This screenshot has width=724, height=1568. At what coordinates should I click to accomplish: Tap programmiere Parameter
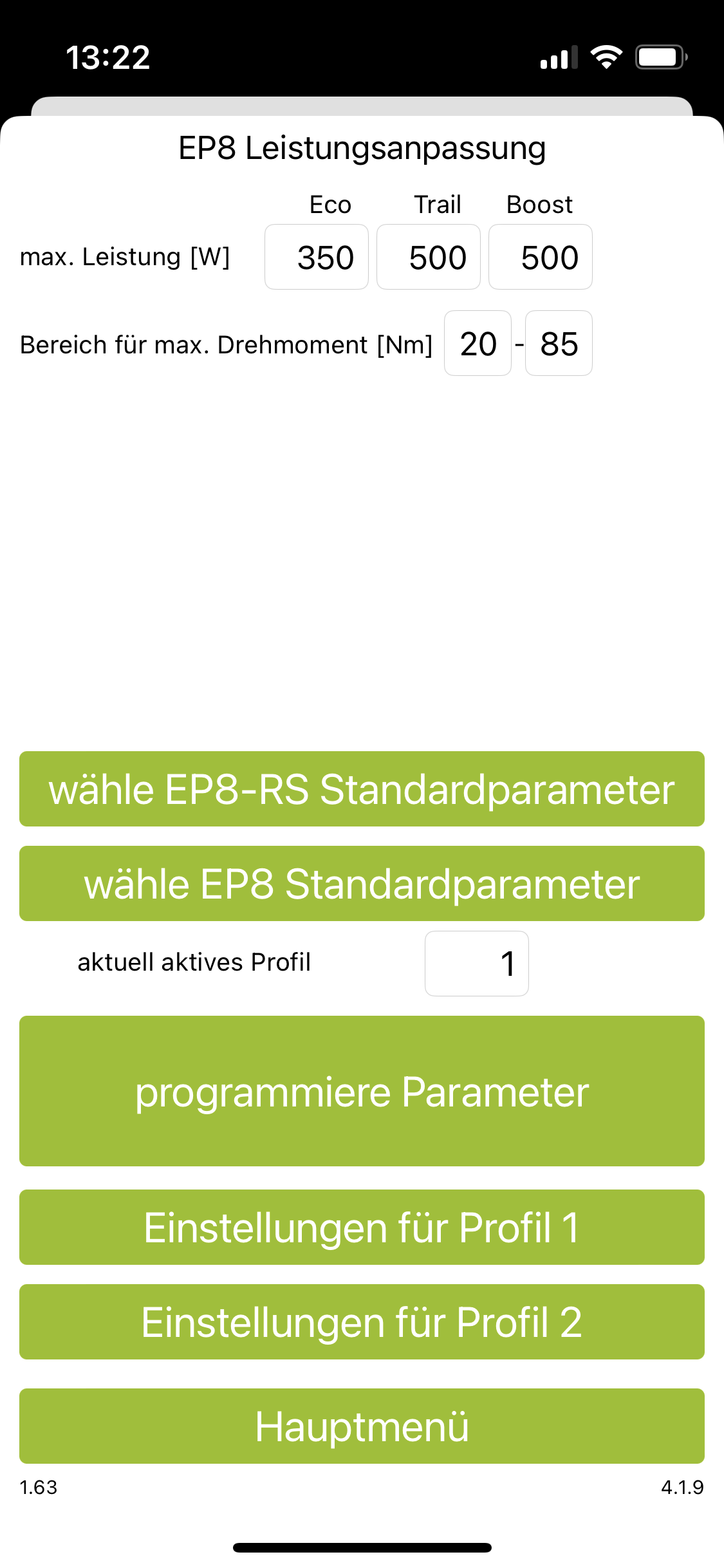[x=362, y=1091]
